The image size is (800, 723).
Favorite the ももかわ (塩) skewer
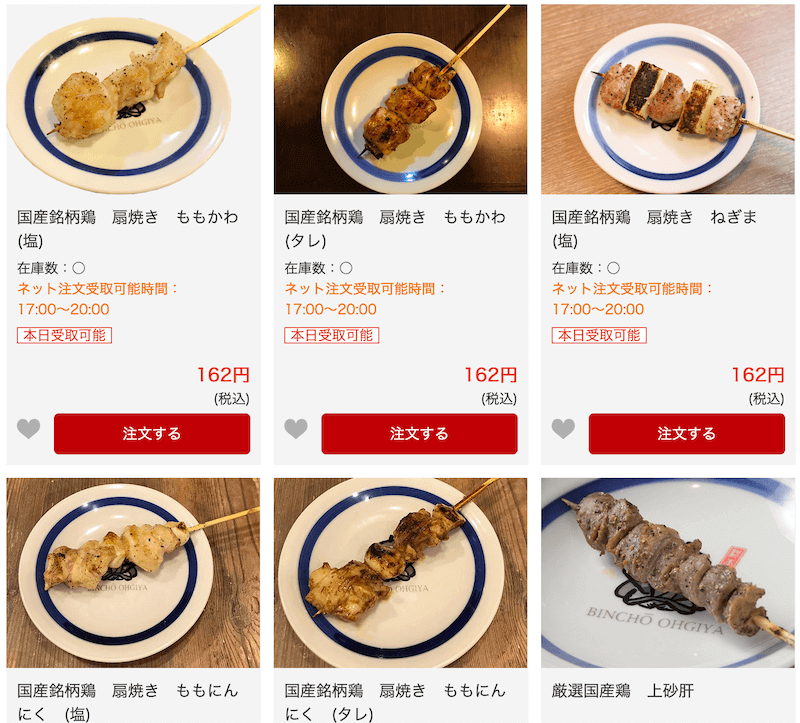(x=29, y=429)
